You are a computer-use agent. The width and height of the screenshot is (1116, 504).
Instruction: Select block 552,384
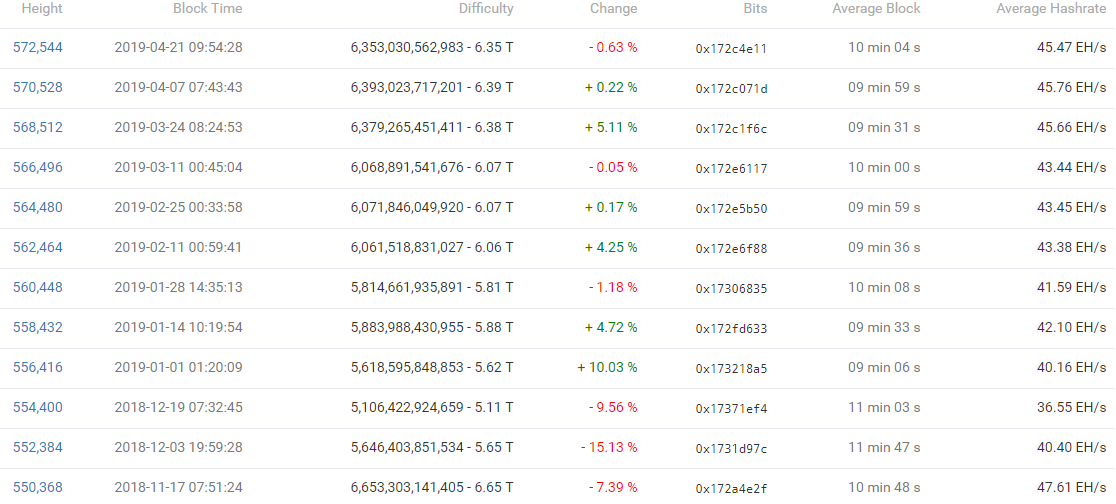tap(38, 447)
